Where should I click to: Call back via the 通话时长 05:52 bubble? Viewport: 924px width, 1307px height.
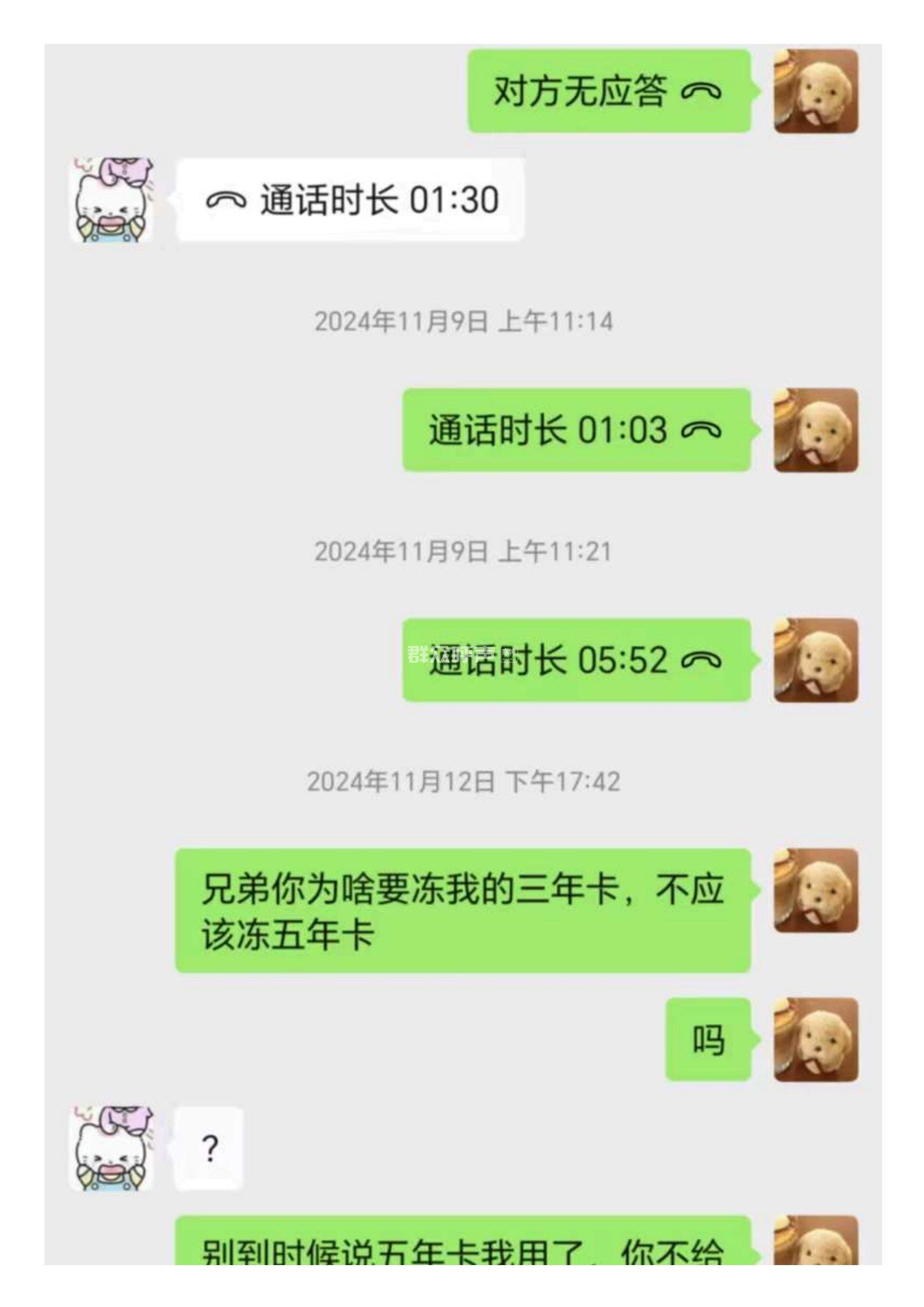[x=576, y=660]
